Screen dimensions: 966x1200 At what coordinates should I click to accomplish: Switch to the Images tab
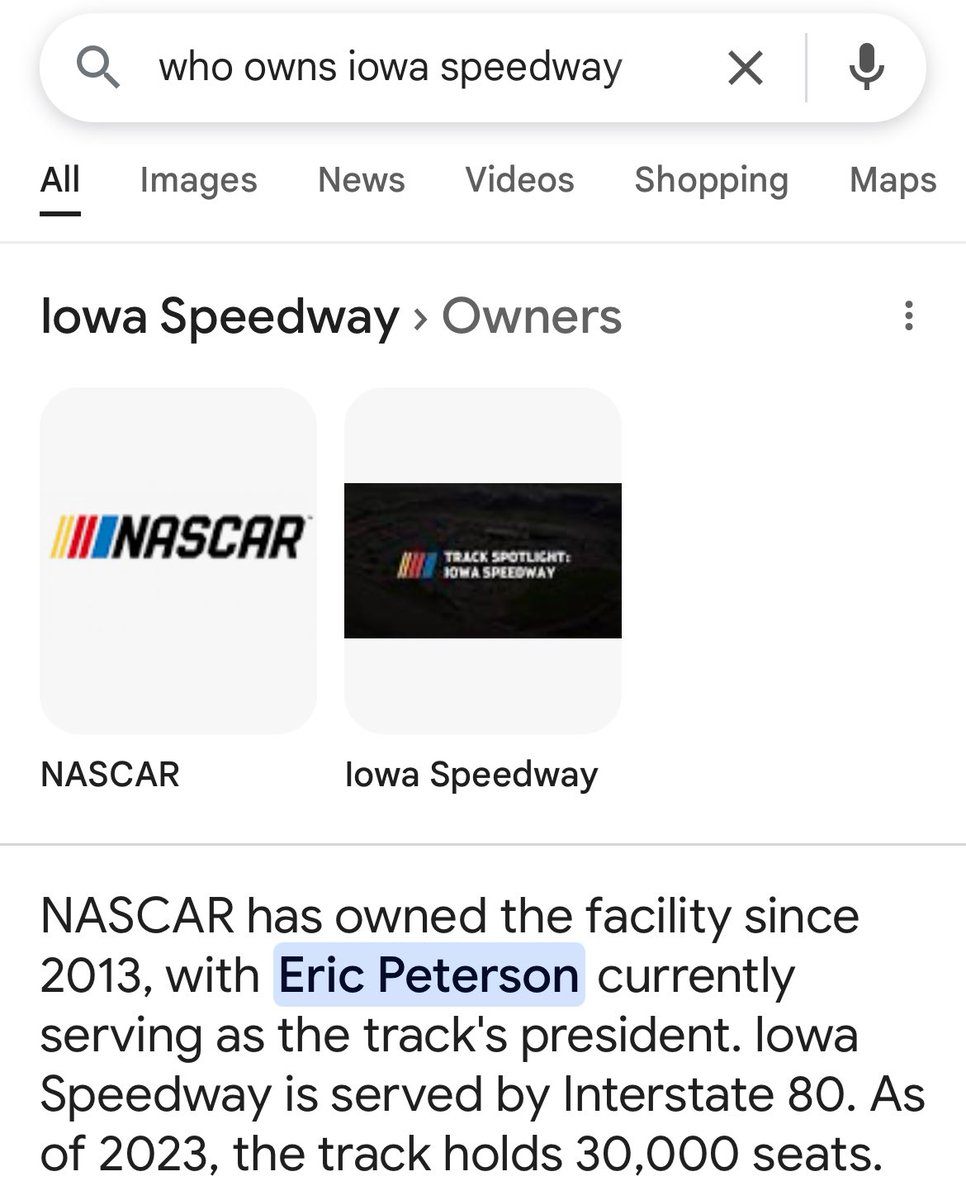(198, 180)
